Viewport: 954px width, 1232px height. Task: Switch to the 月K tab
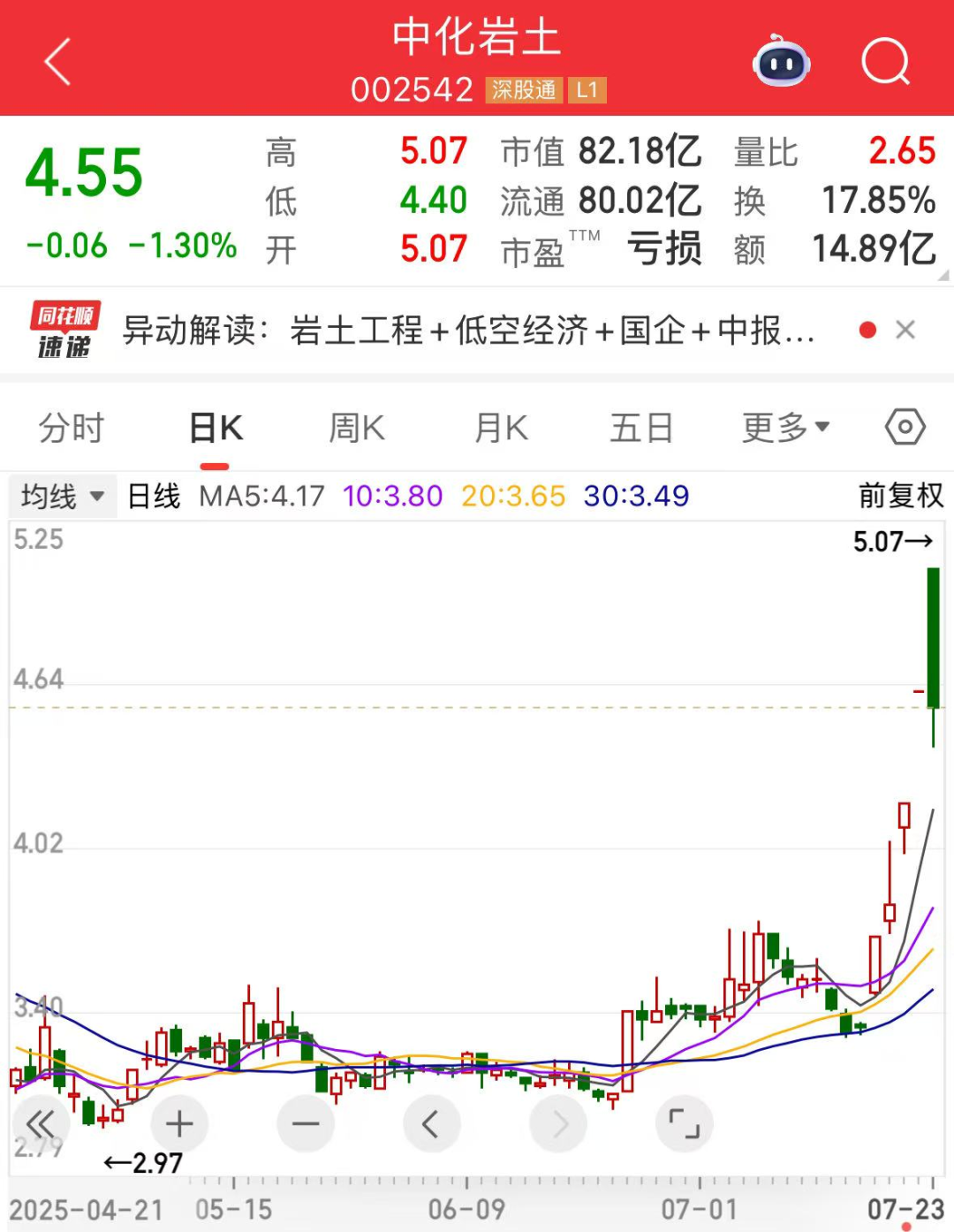(x=501, y=428)
